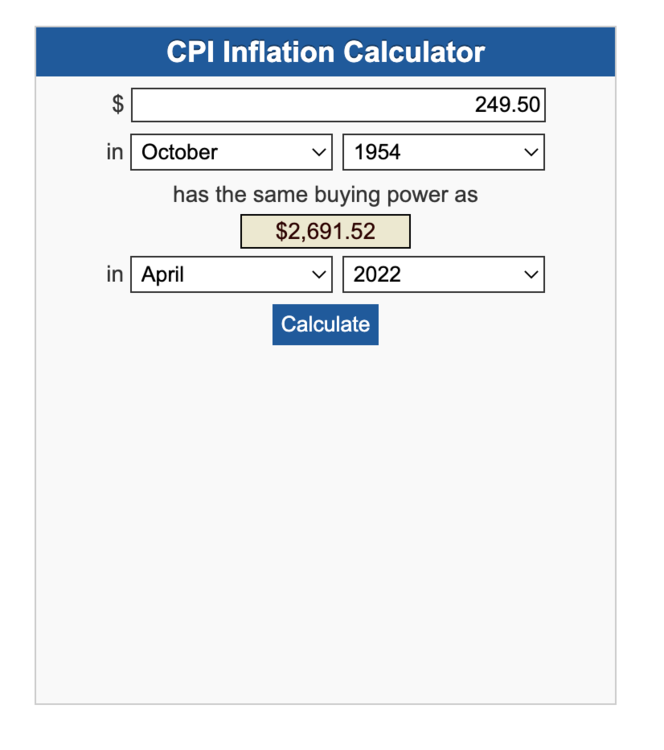
Task: Tap the dollar amount input field
Action: click(338, 105)
